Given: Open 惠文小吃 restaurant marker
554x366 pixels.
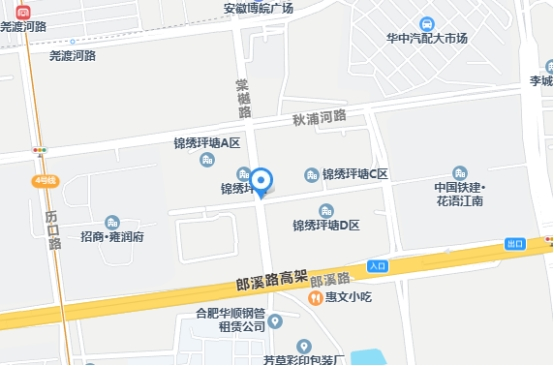Looking at the screenshot, I should coord(316,298).
